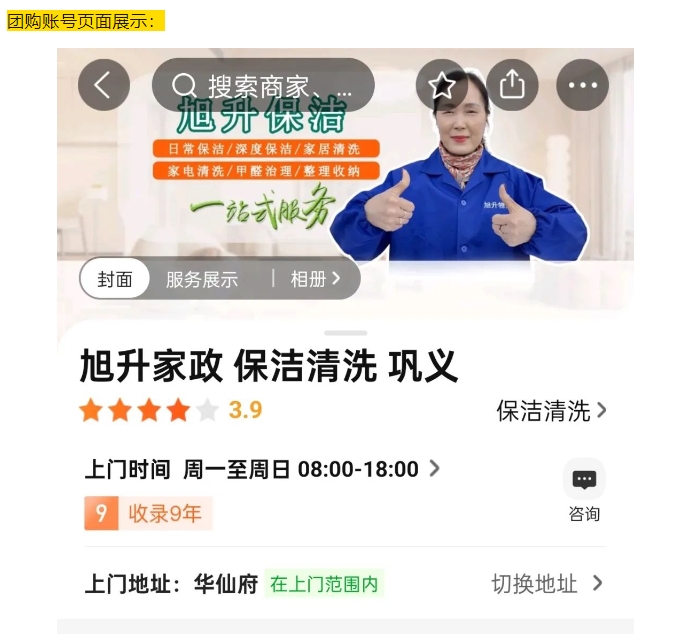673x634 pixels.
Task: Open the 搜索商家 search box
Action: click(x=263, y=86)
